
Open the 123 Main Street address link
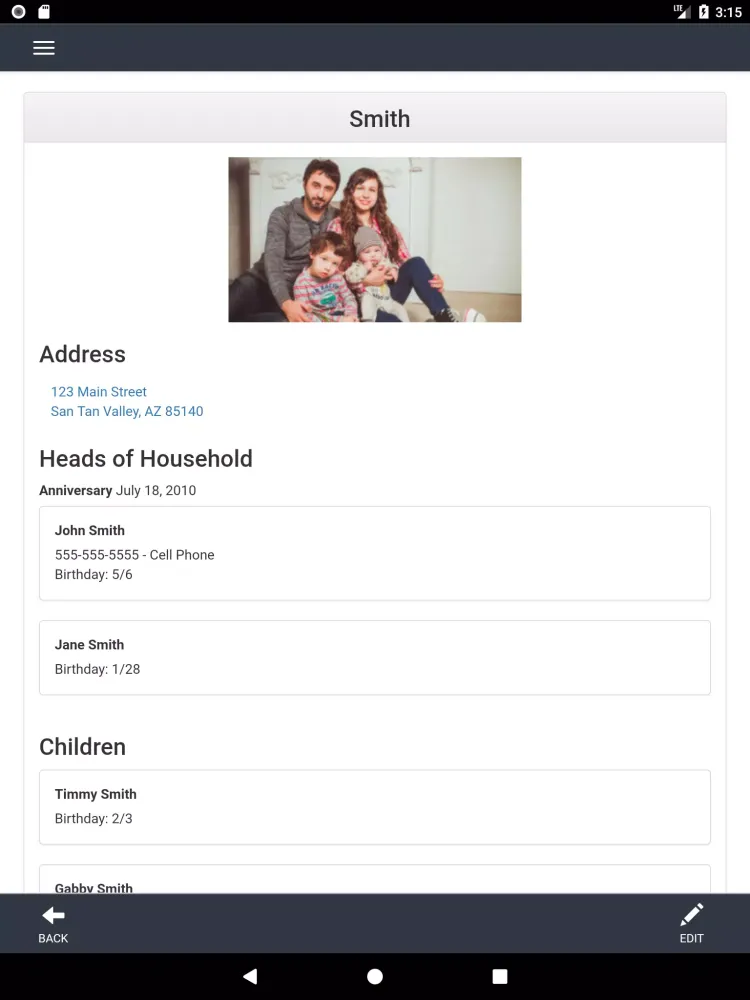click(99, 392)
